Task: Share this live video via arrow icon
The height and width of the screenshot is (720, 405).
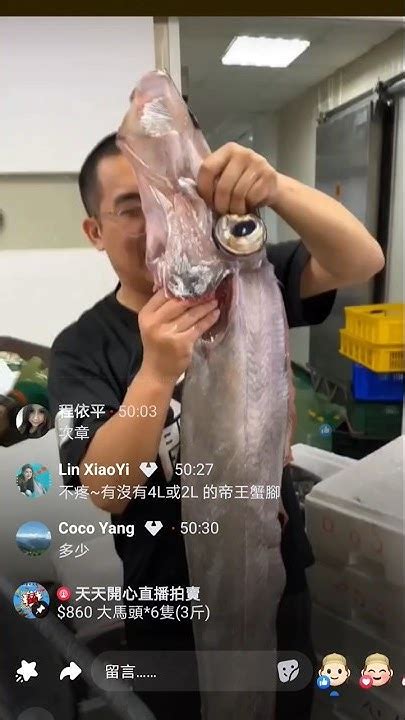Action: coord(71,672)
